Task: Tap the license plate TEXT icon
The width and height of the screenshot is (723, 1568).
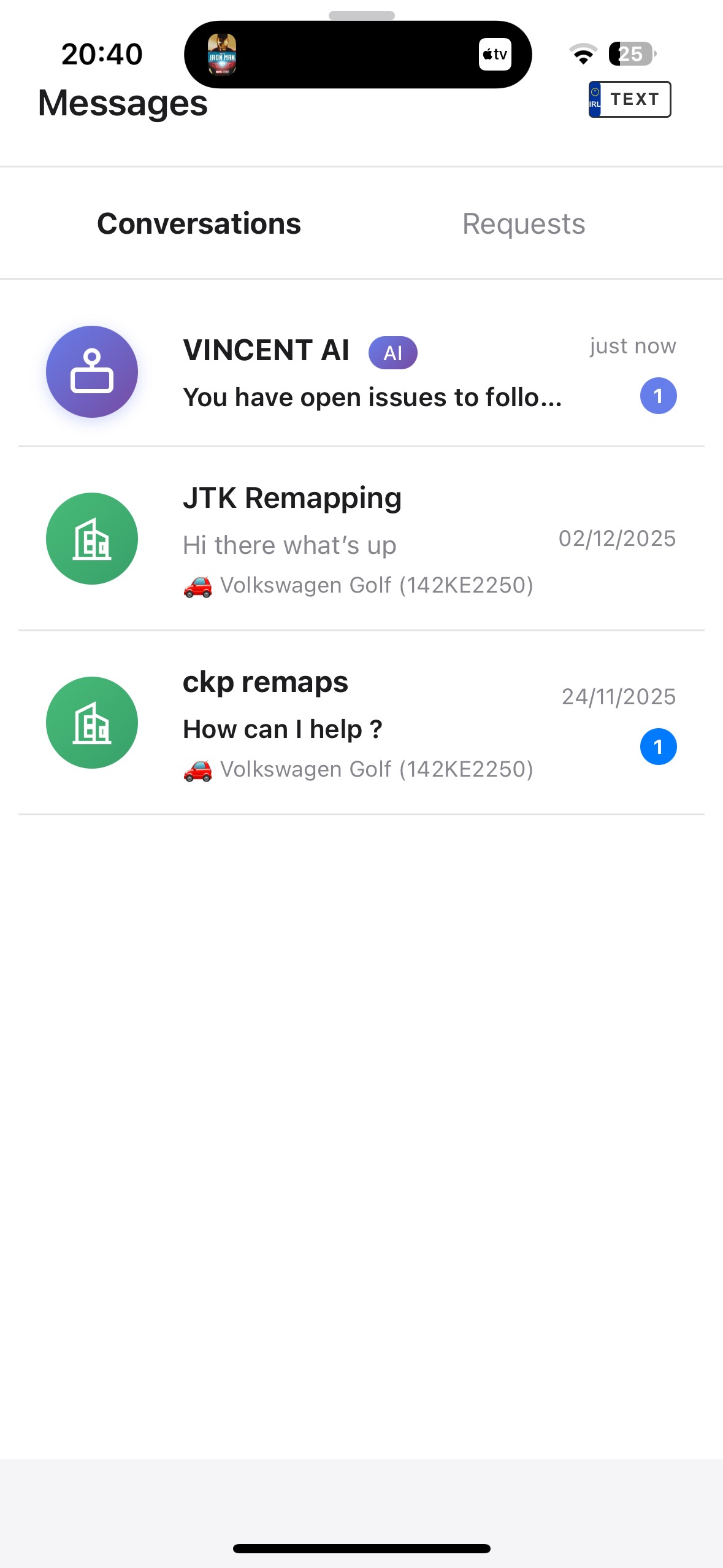Action: [629, 98]
